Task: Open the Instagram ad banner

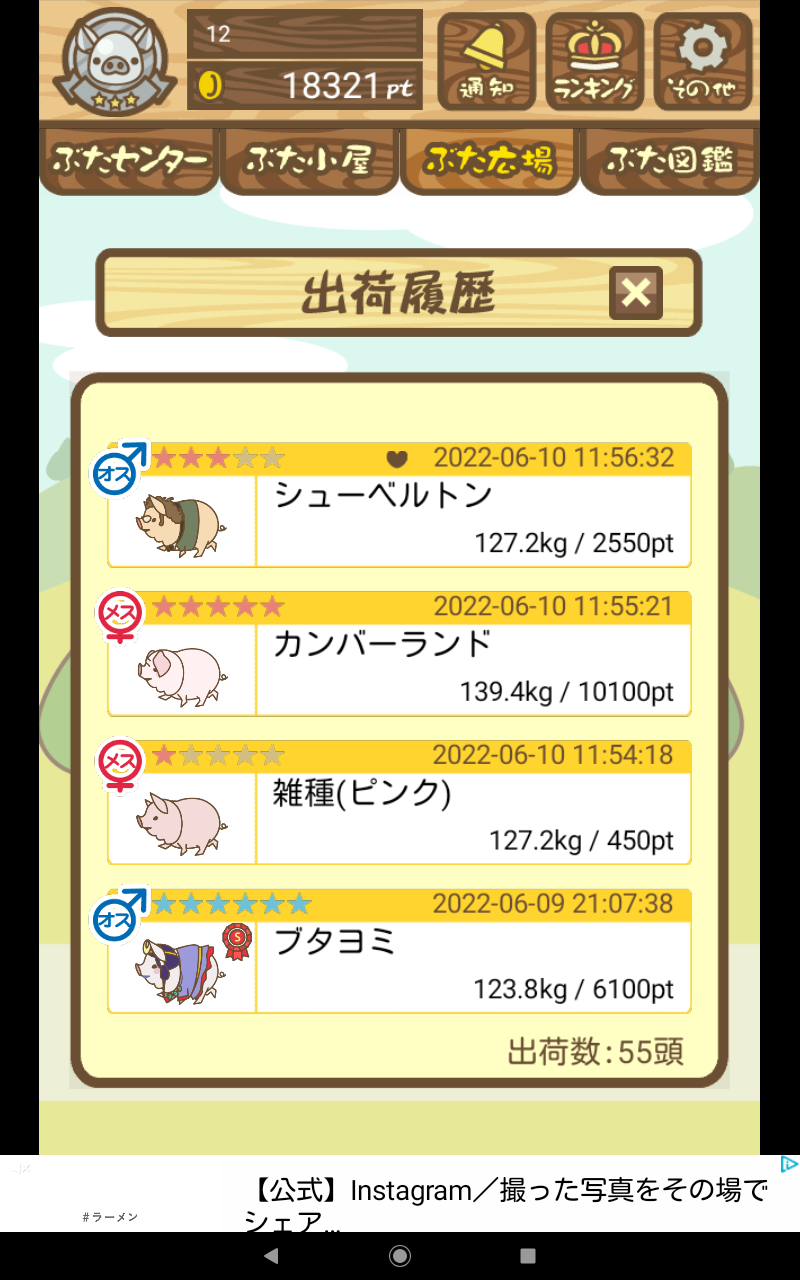Action: tap(400, 1194)
